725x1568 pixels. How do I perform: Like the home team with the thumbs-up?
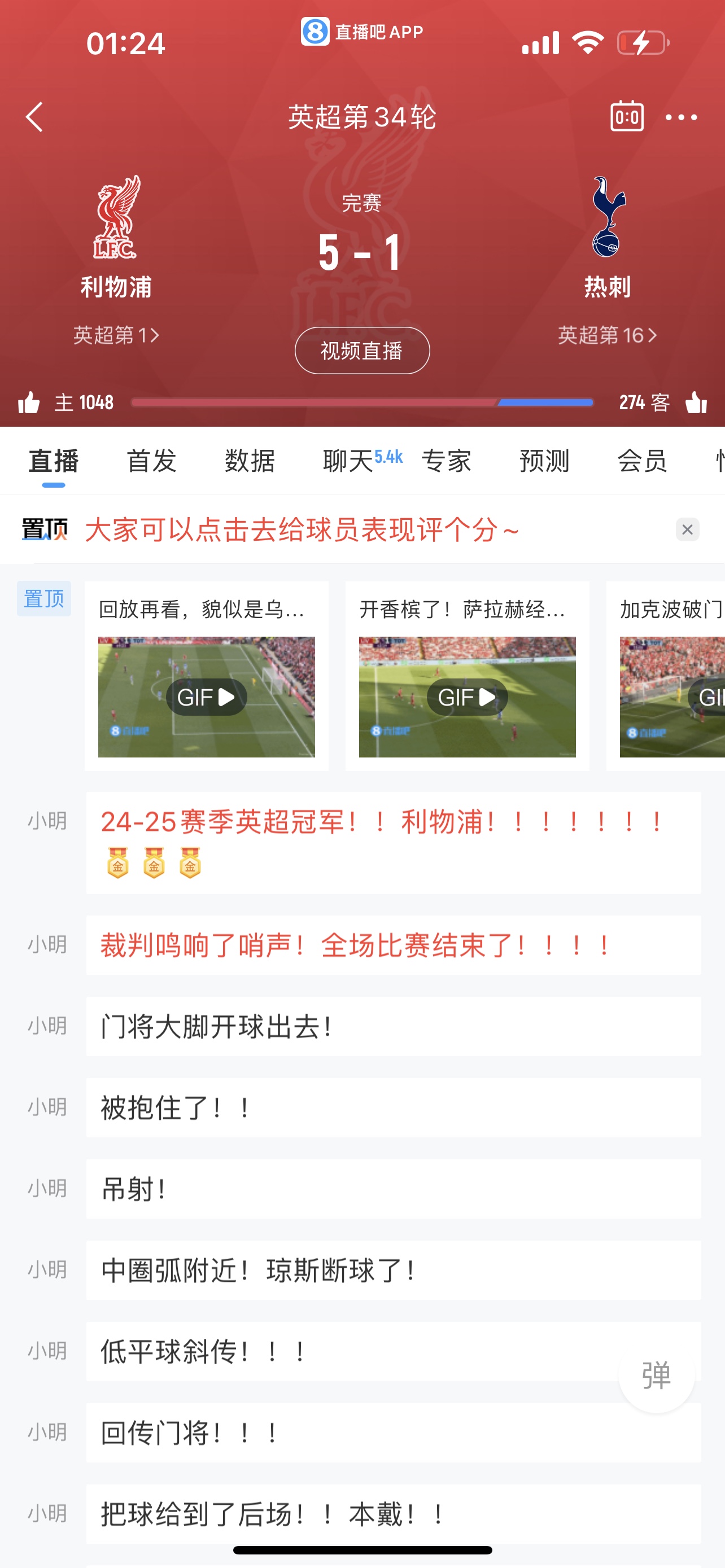(29, 402)
